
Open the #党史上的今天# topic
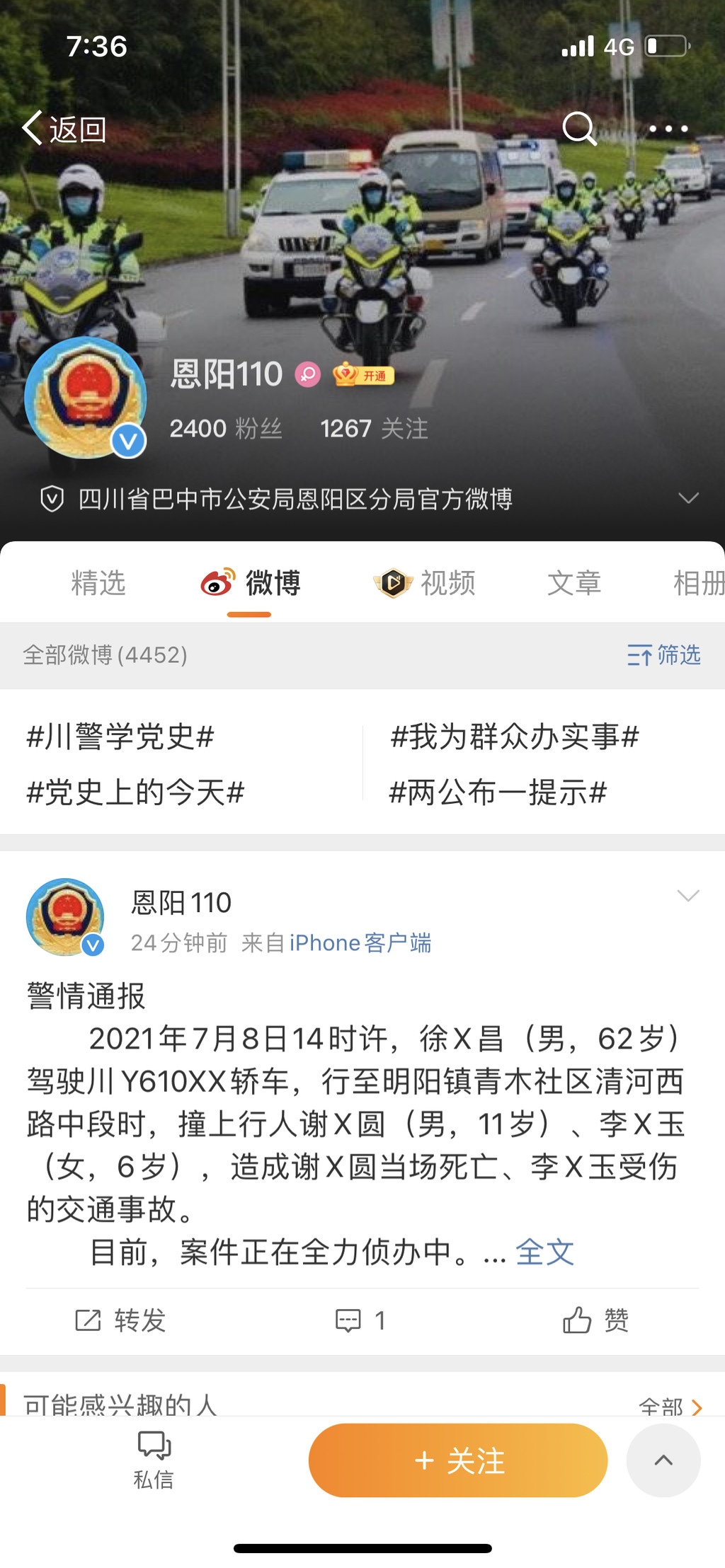[135, 792]
